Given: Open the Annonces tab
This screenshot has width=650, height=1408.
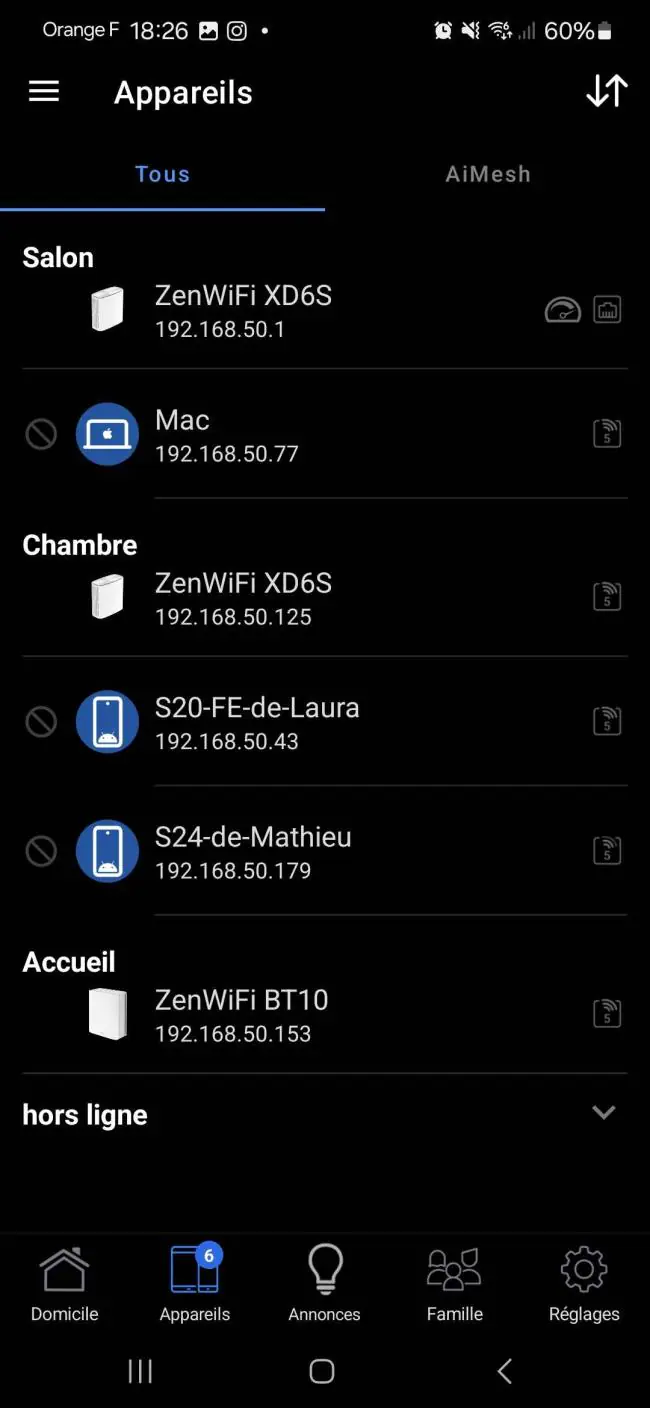Looking at the screenshot, I should point(324,1284).
